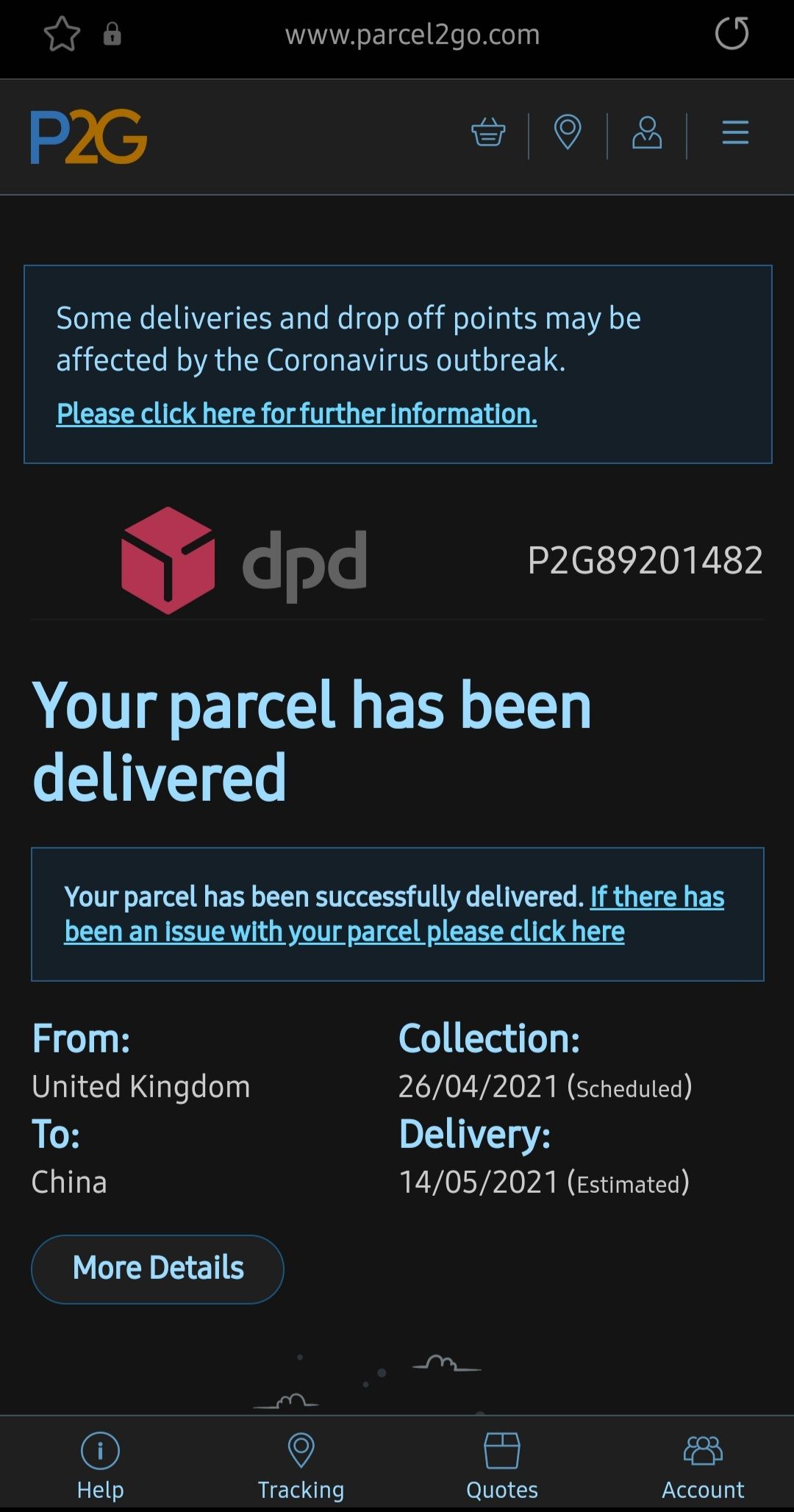
Task: Tap the parcel2go.com address bar
Action: [412, 35]
